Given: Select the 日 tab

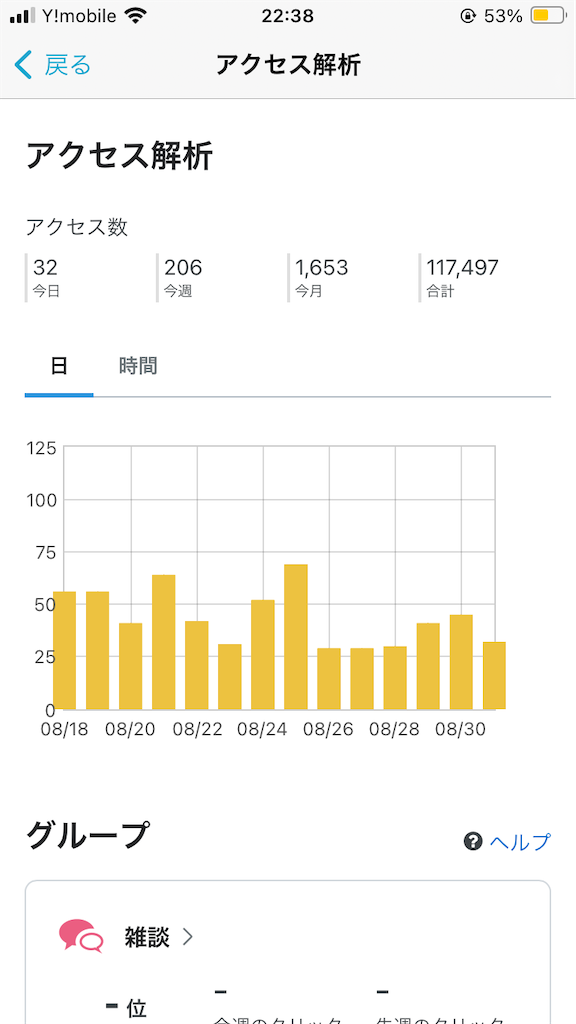Looking at the screenshot, I should click(x=59, y=366).
